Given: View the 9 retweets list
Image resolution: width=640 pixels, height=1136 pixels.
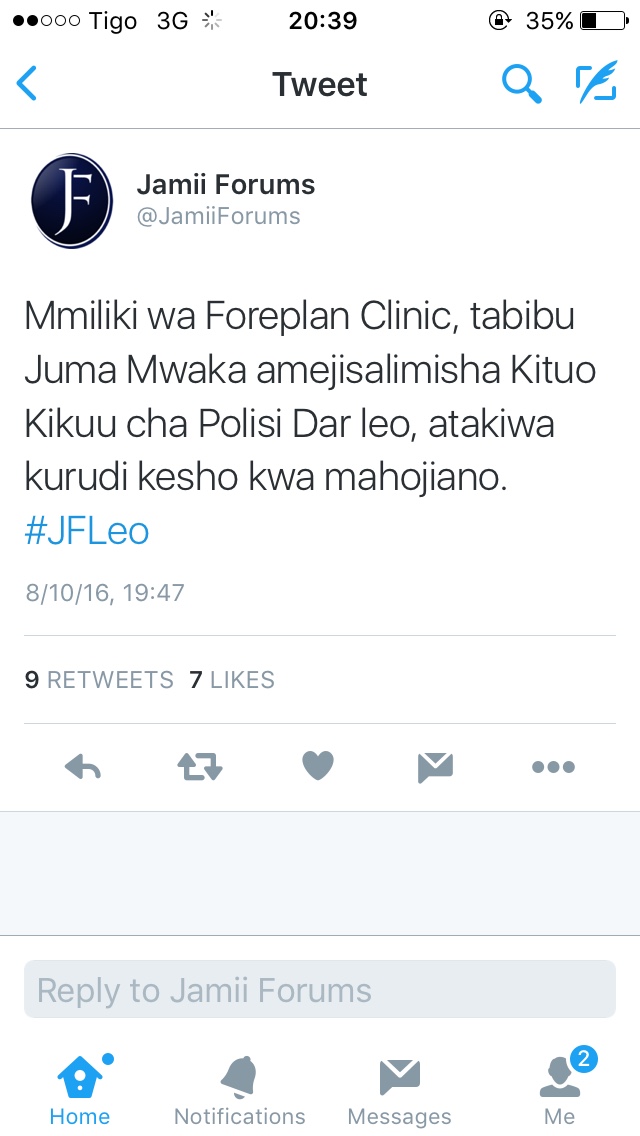Looking at the screenshot, I should point(99,680).
